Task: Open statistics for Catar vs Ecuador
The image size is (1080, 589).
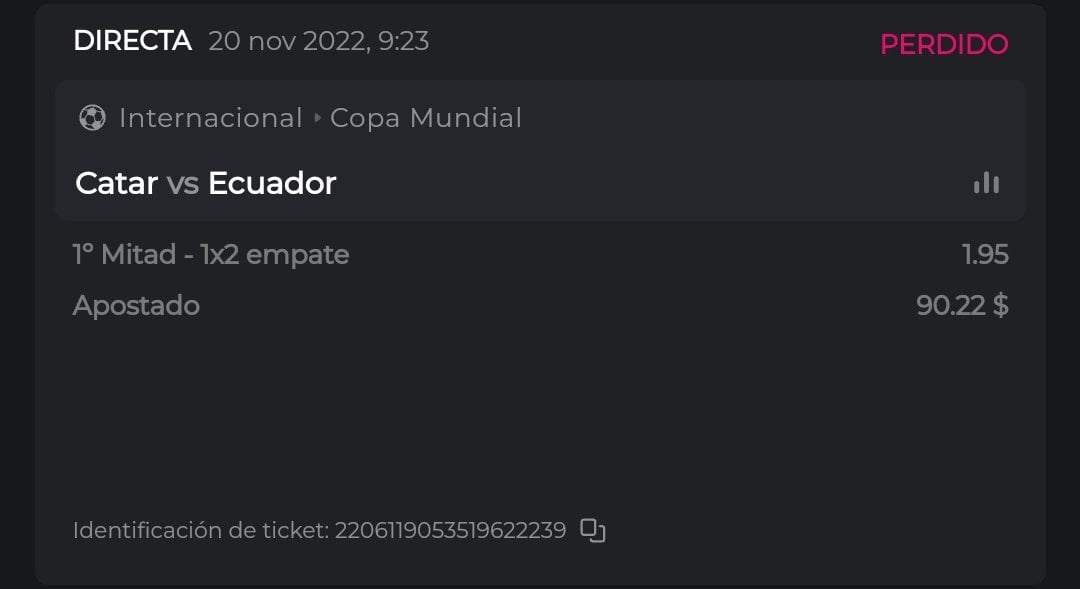Action: click(986, 183)
